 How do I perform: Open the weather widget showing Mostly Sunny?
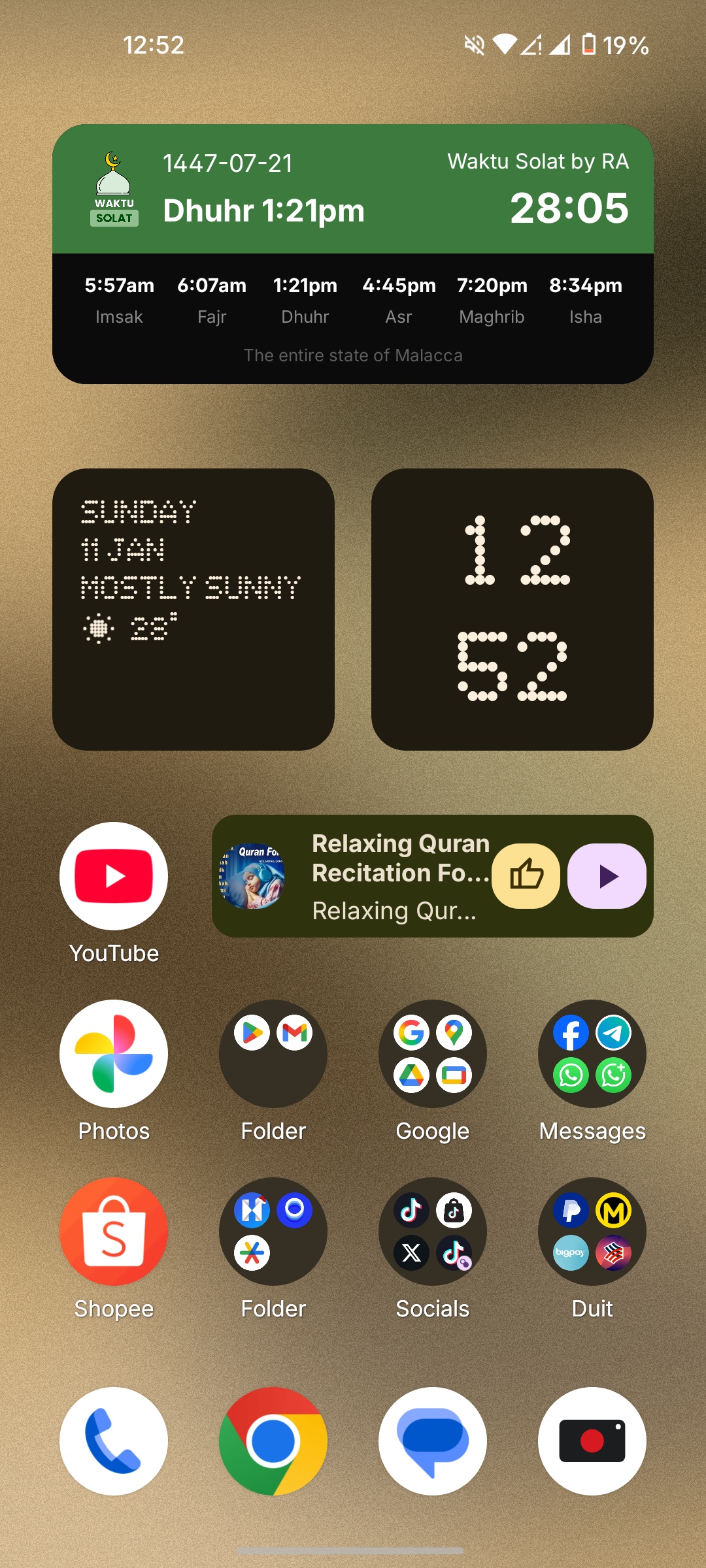193,609
